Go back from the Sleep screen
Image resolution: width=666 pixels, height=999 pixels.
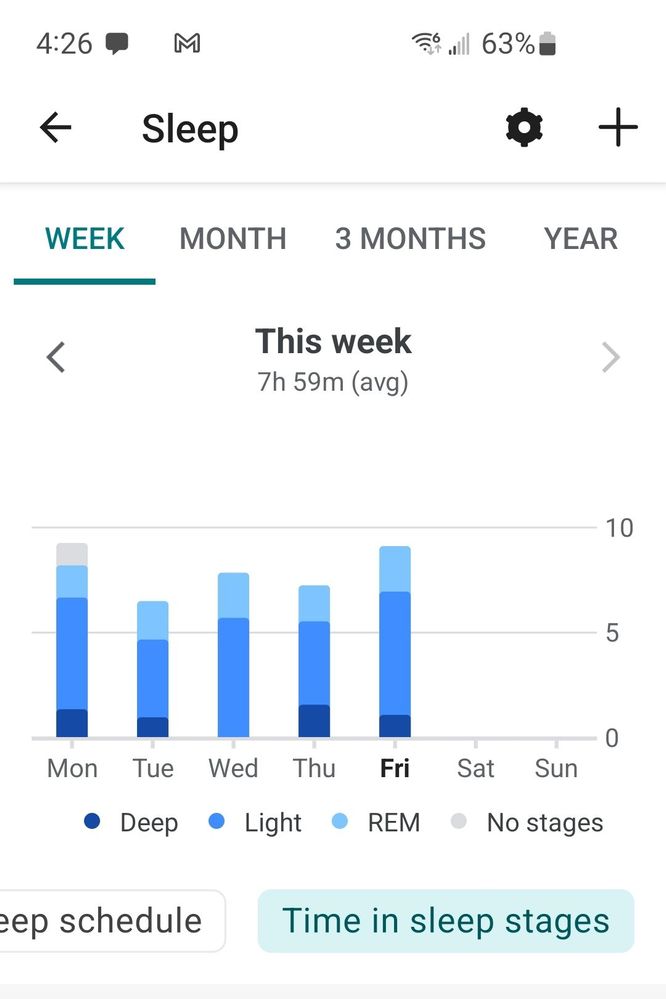click(56, 128)
